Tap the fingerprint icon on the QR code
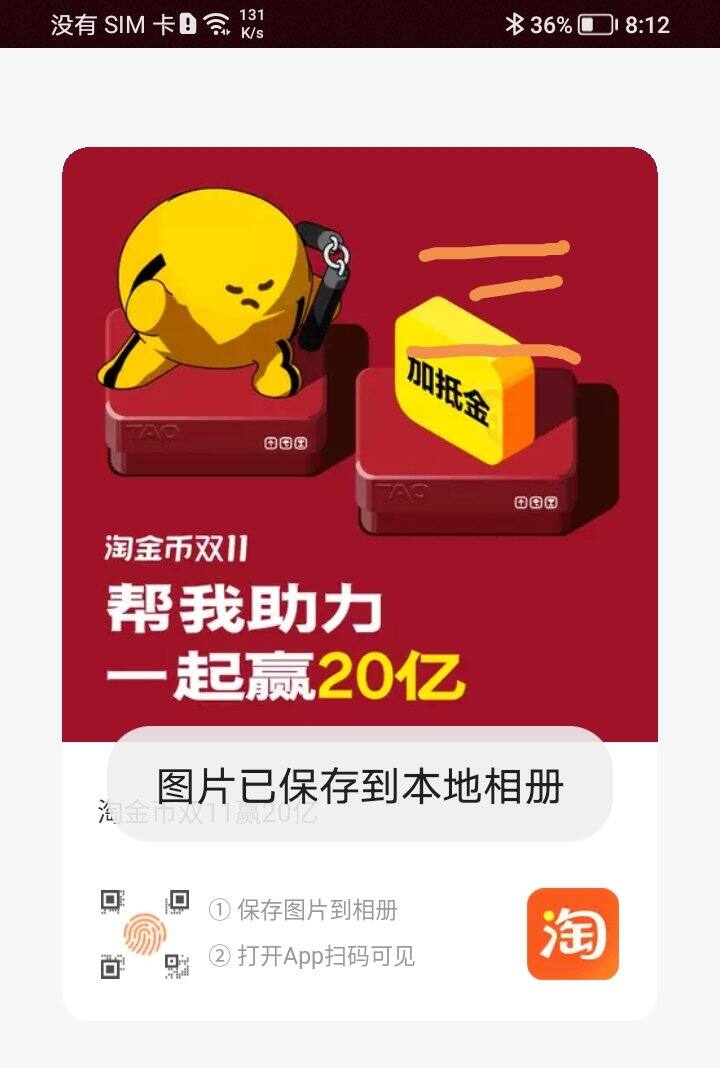Viewport: 720px width, 1068px height. point(145,933)
